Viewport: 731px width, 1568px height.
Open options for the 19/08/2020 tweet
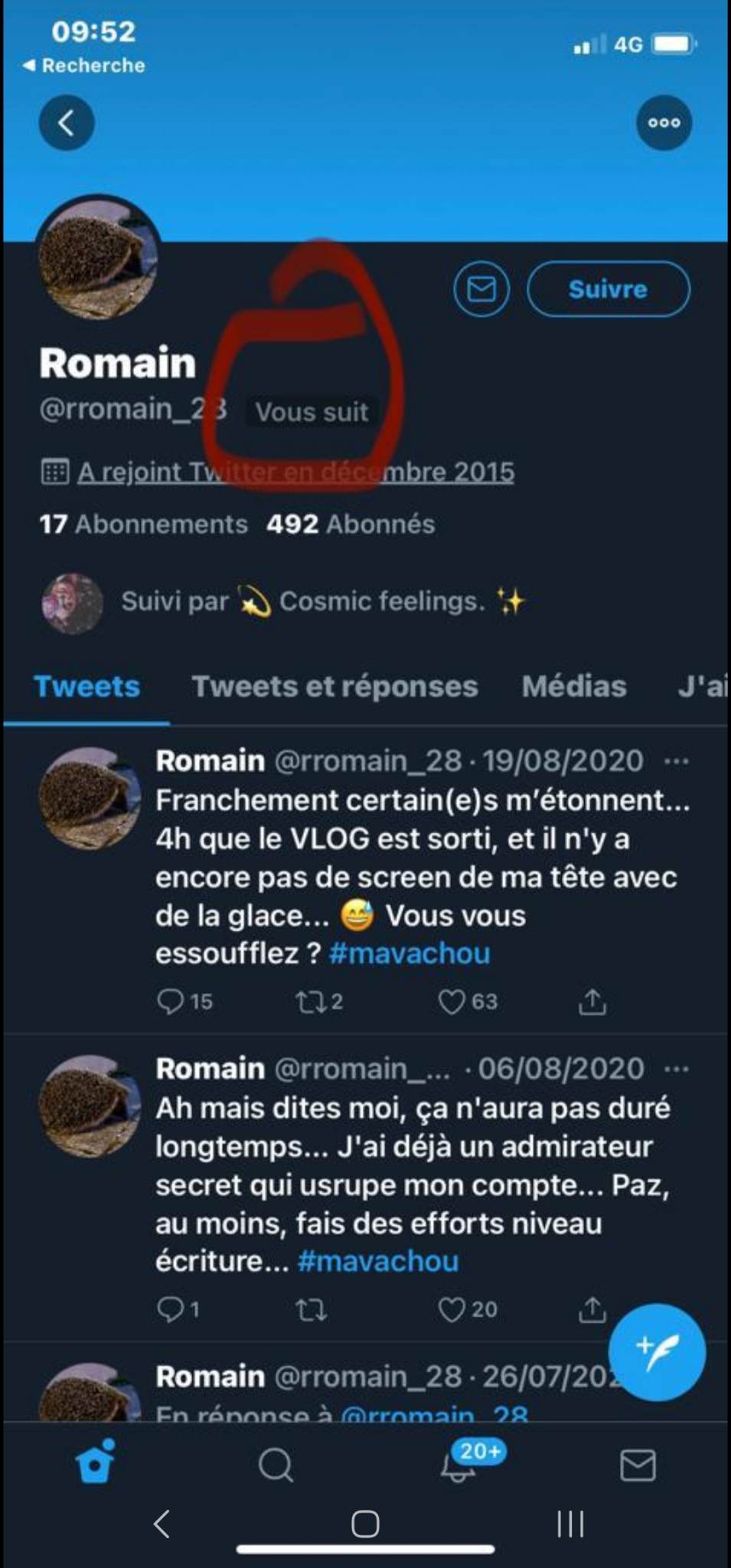[x=676, y=762]
